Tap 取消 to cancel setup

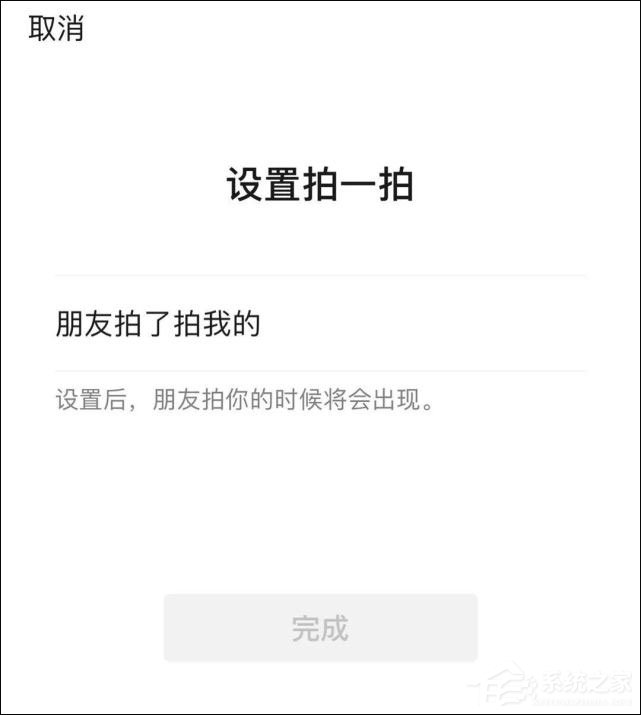[x=56, y=29]
